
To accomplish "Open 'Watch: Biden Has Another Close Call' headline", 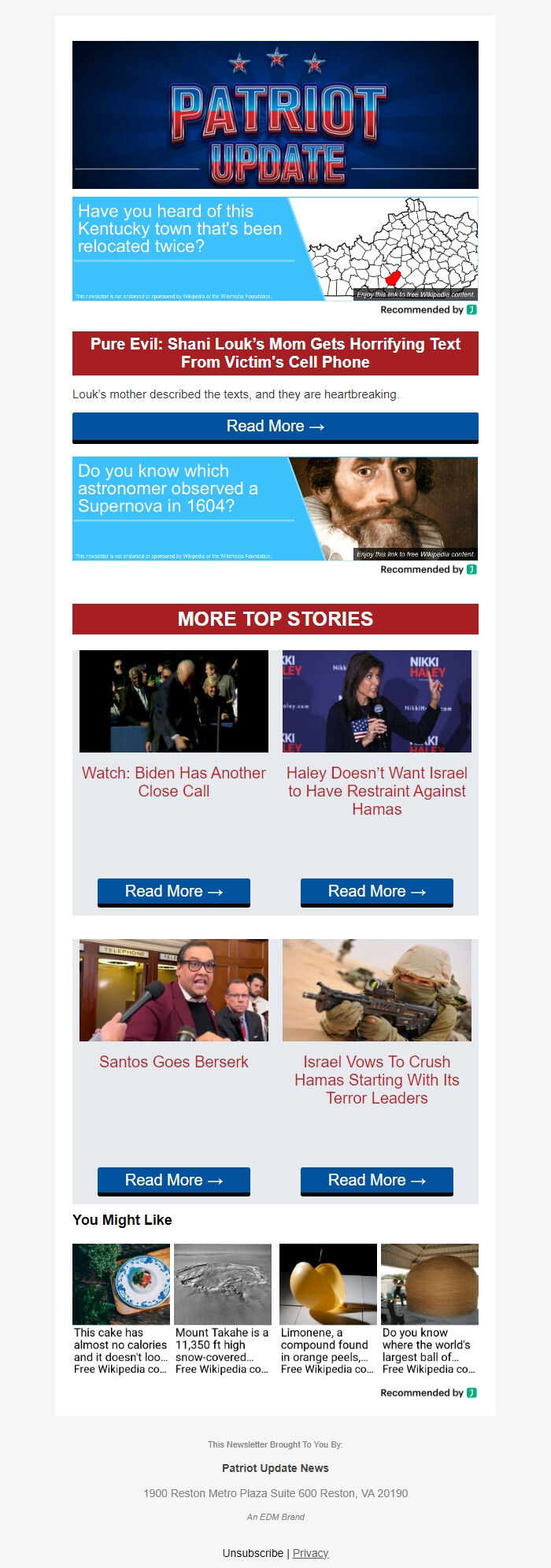I will point(174,782).
